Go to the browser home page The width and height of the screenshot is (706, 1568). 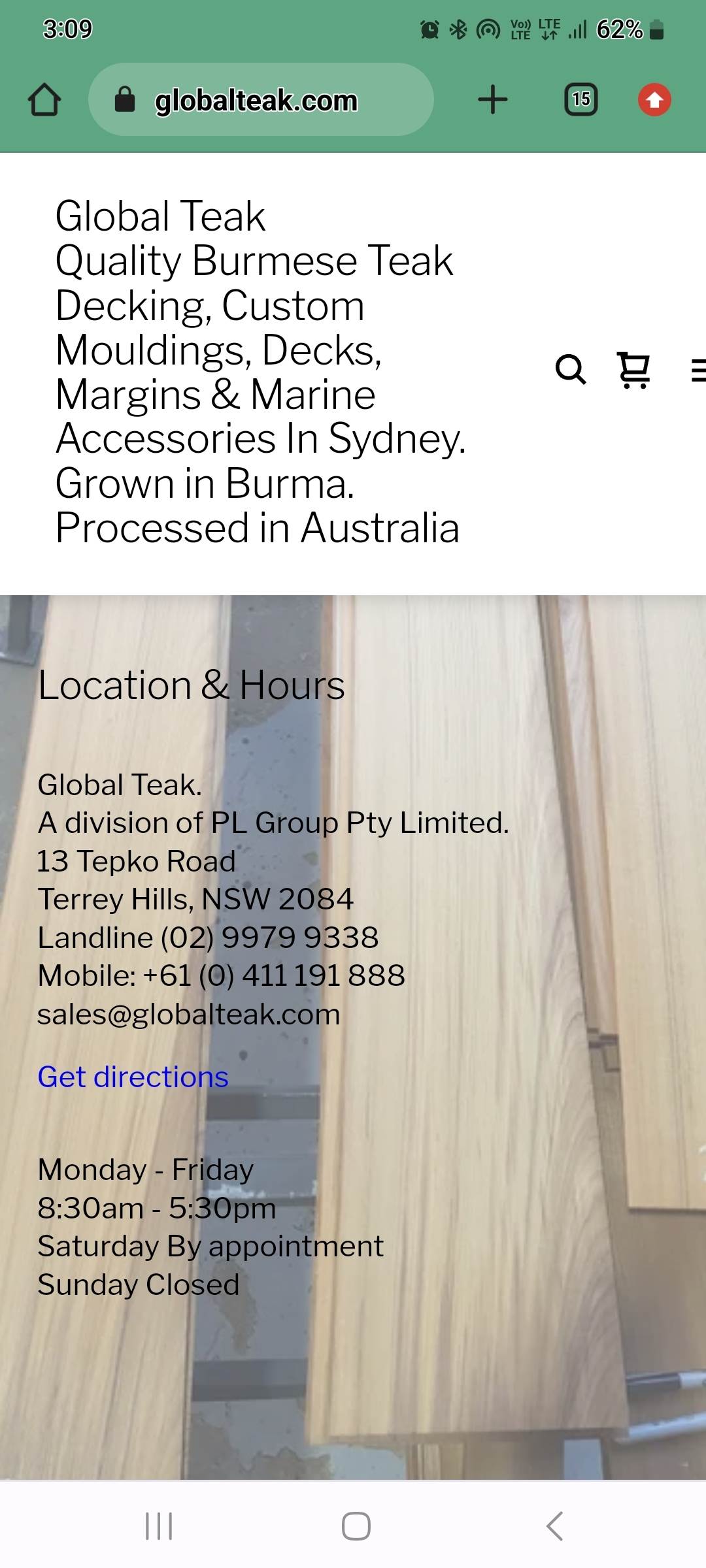pos(44,100)
